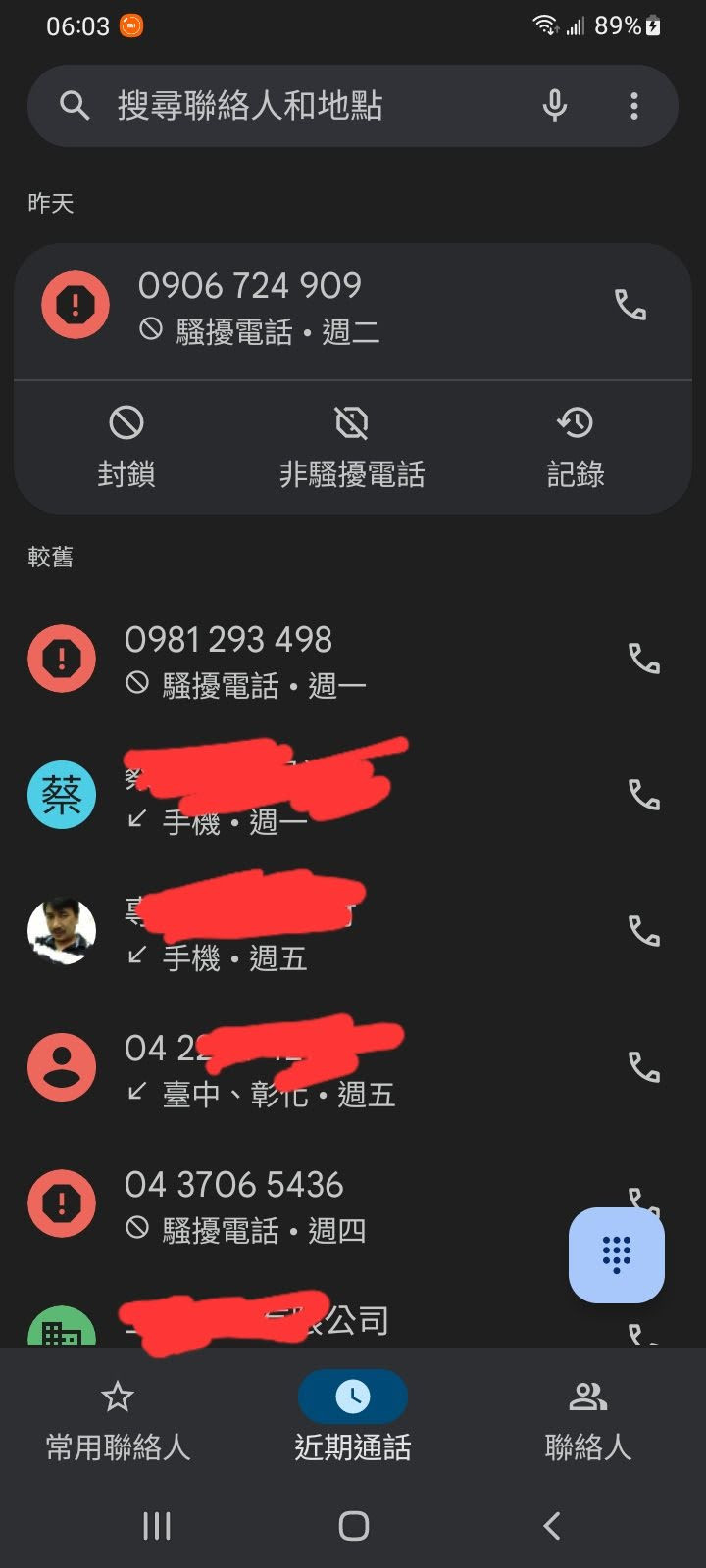Select the 近期通話 tab
Viewport: 706px width, 1568px height.
click(353, 1419)
